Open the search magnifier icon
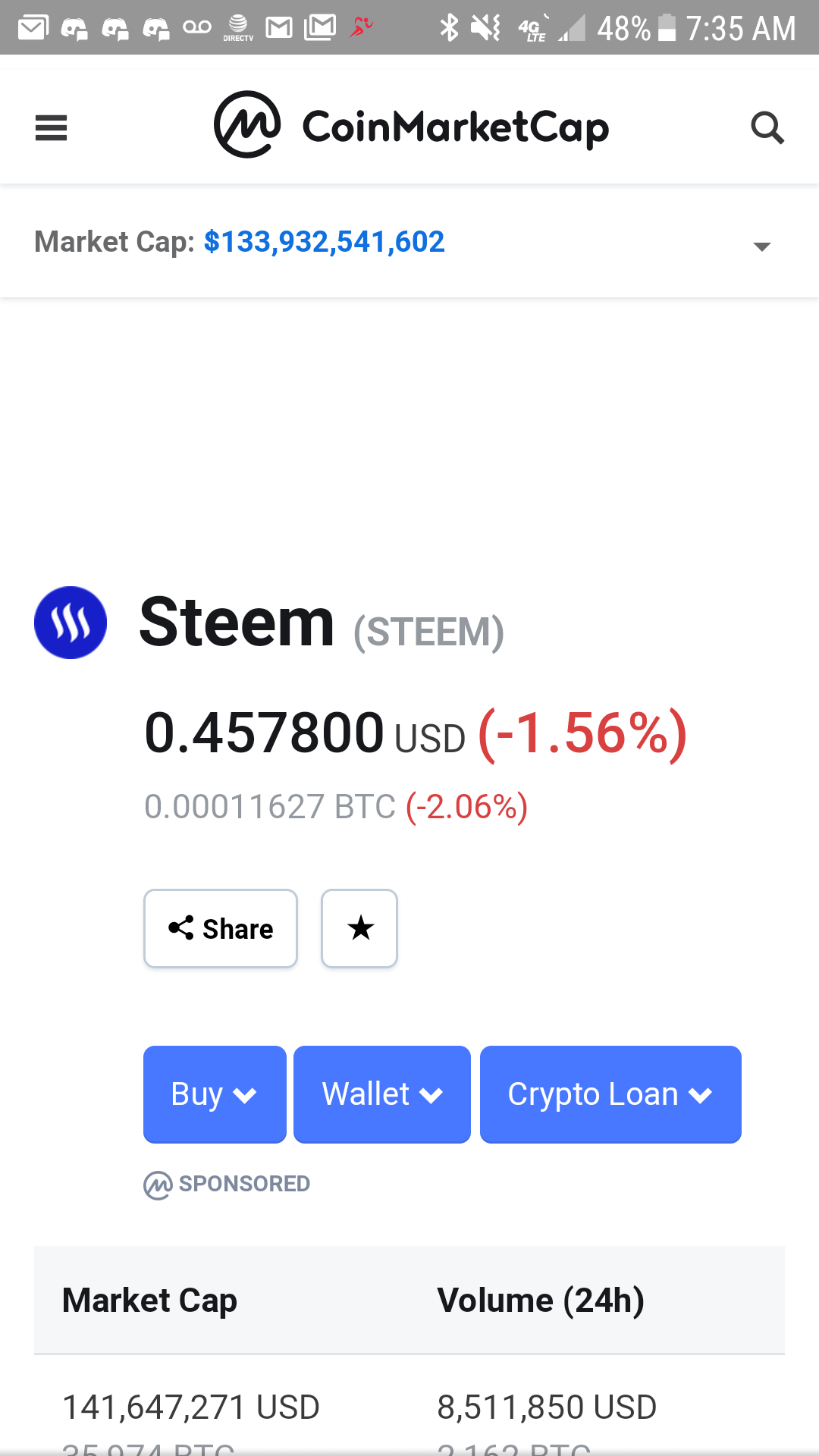This screenshot has height=1456, width=819. (767, 127)
